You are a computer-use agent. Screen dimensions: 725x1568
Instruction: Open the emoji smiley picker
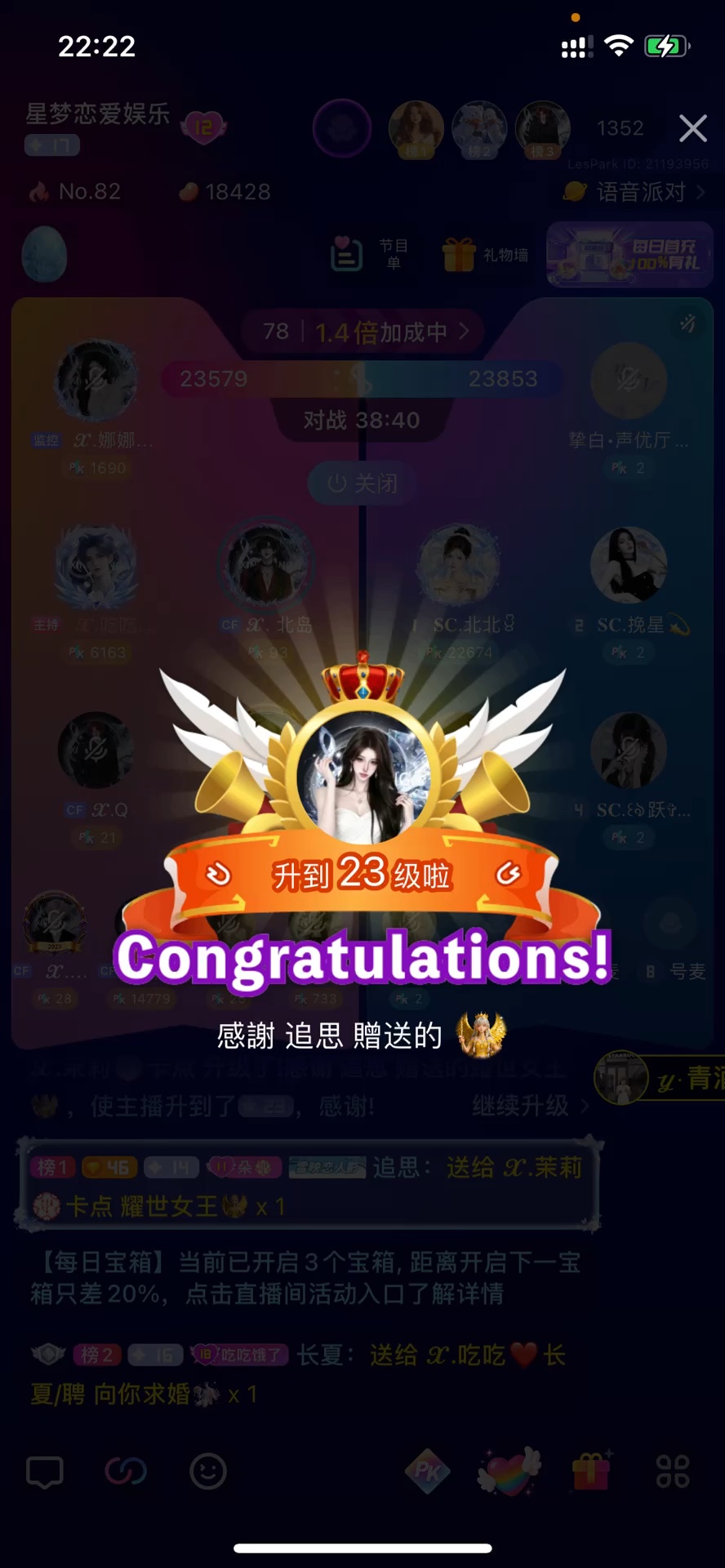(x=208, y=1472)
